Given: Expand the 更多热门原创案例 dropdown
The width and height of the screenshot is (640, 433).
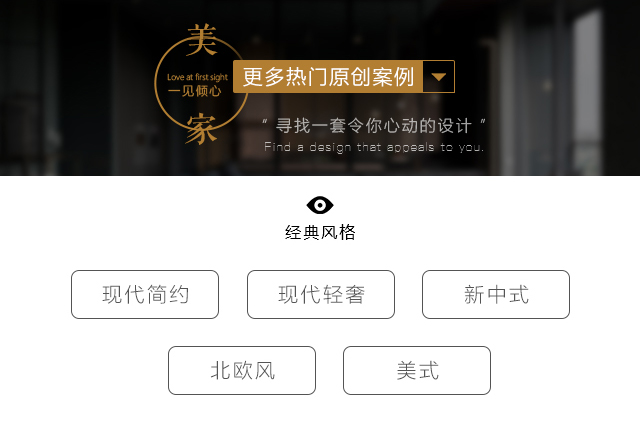Looking at the screenshot, I should (439, 77).
